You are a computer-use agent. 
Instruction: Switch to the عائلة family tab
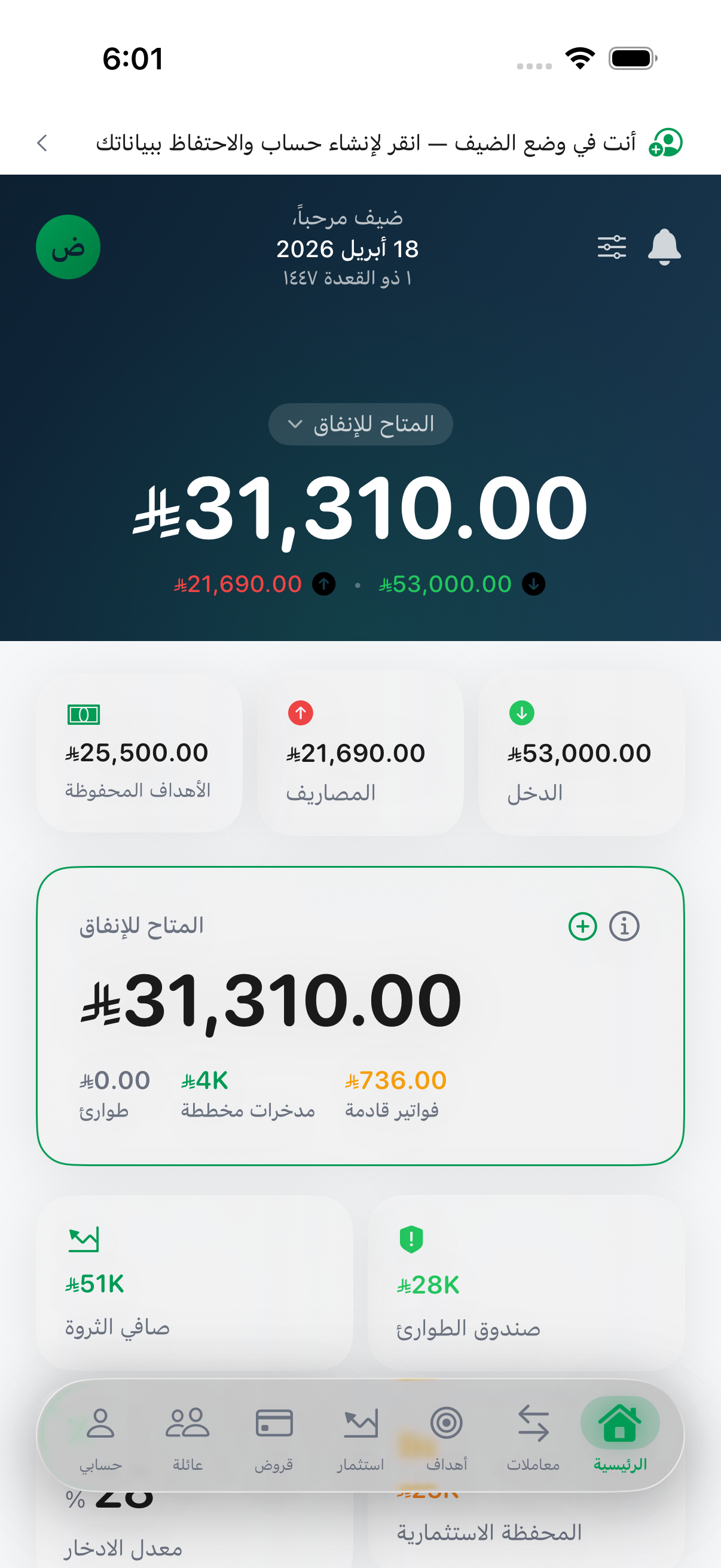(187, 1436)
